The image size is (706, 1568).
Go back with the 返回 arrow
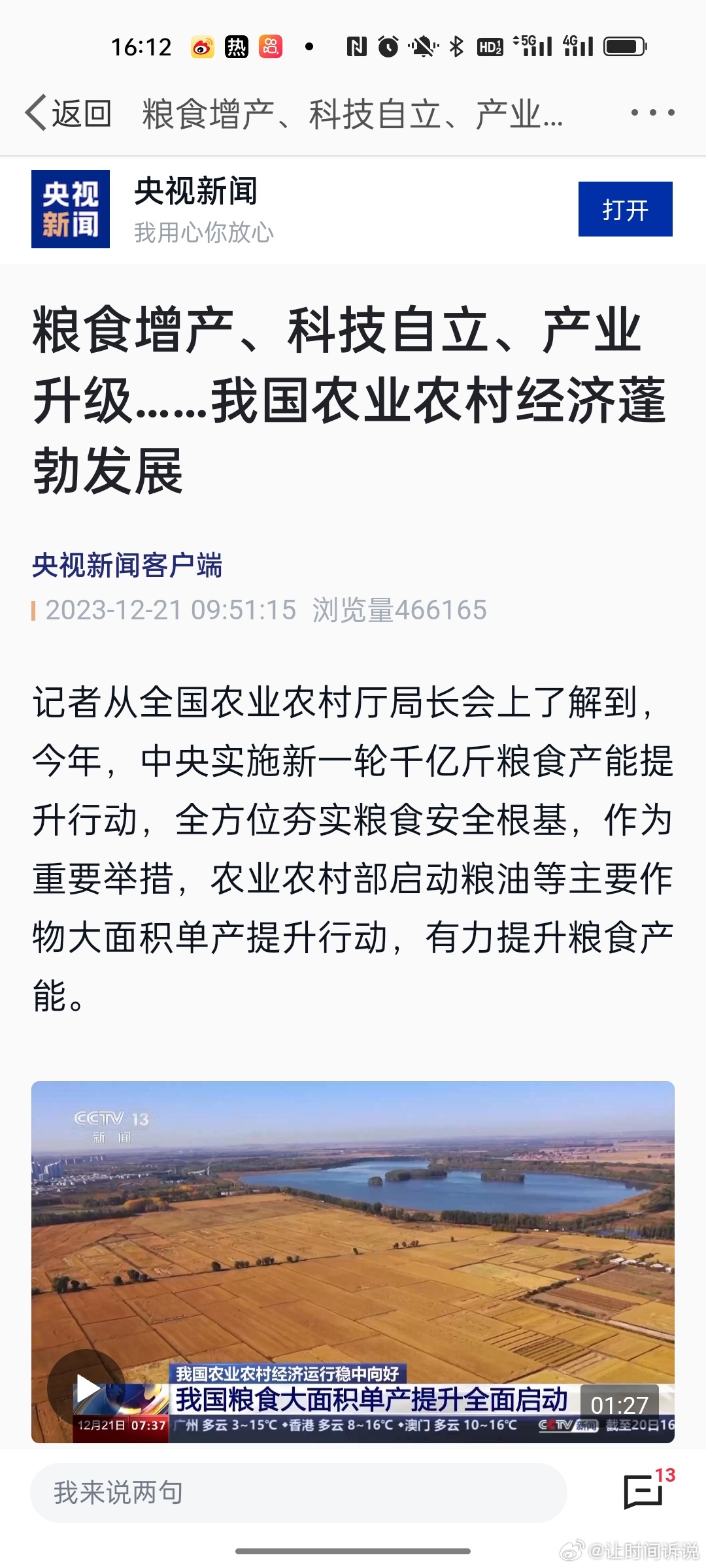click(68, 114)
